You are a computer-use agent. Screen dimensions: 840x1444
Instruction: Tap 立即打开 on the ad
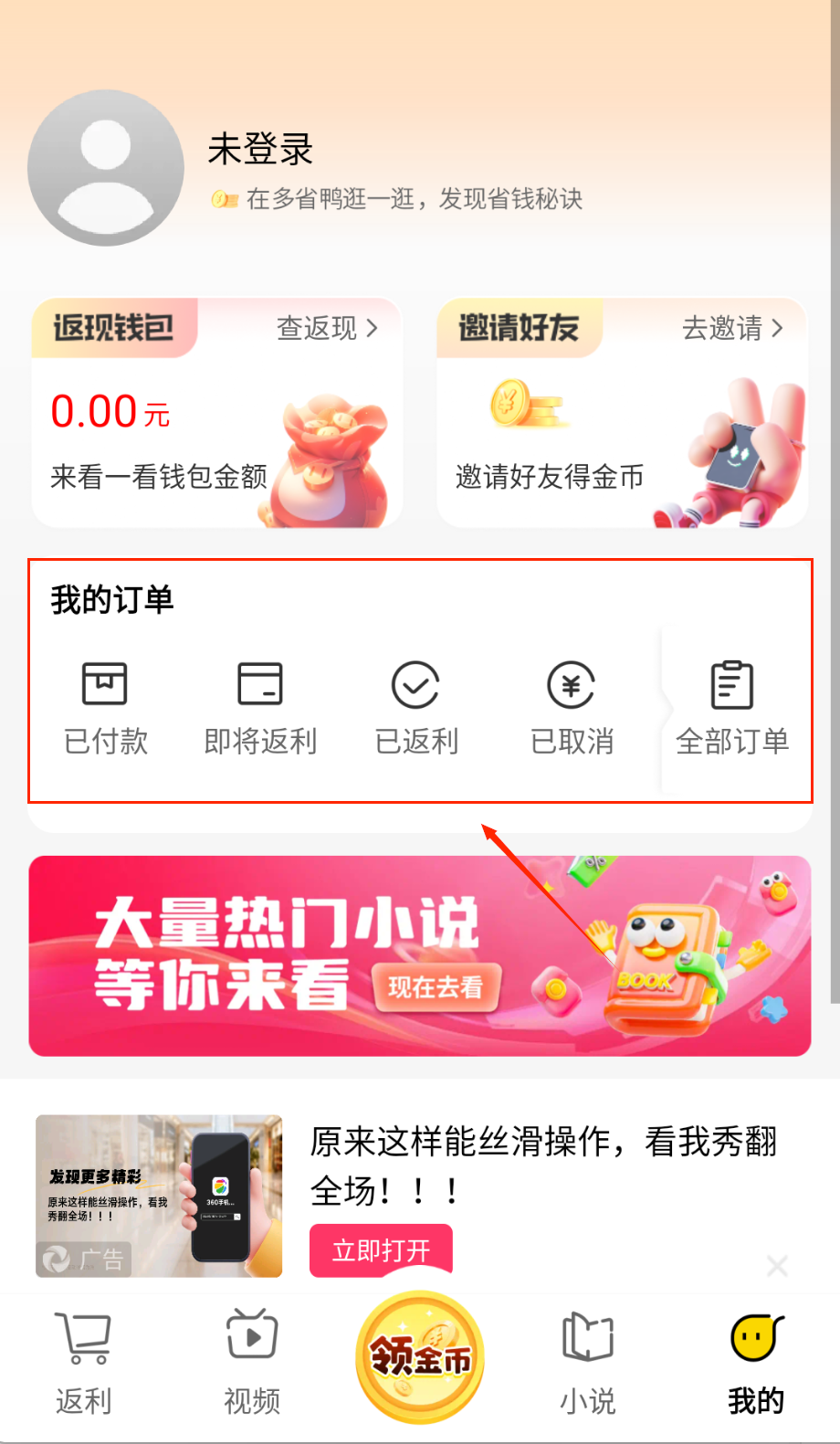click(x=381, y=1249)
